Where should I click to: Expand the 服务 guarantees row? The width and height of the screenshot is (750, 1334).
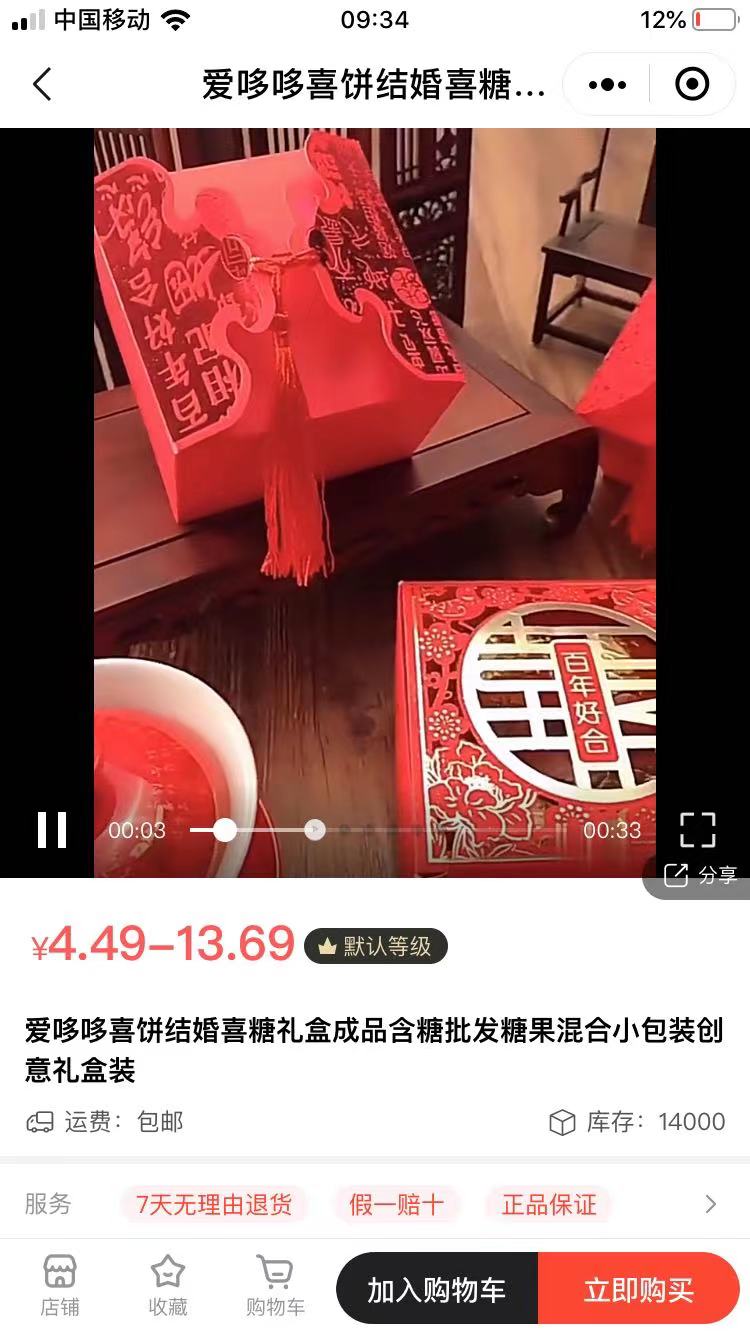coord(710,1204)
